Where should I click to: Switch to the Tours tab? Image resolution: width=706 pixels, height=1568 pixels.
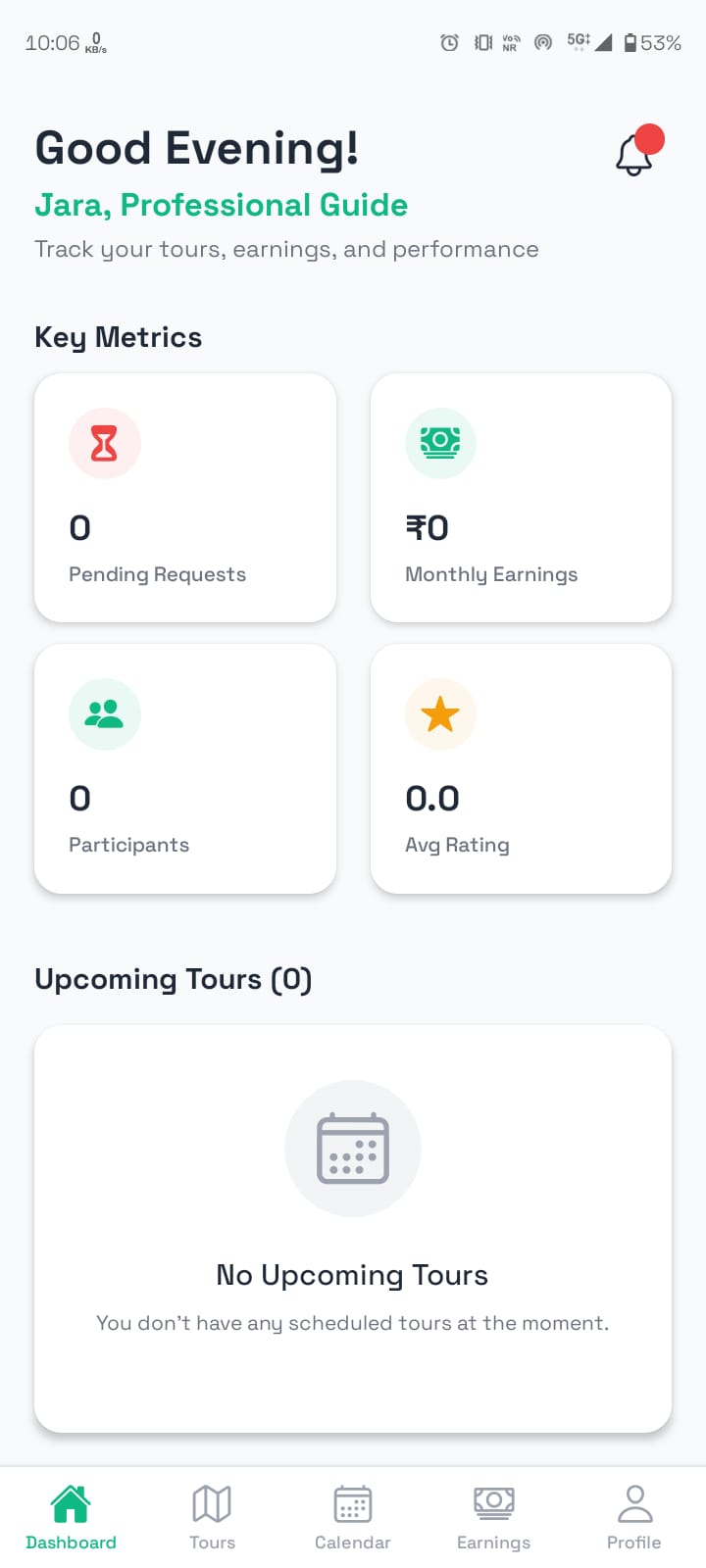tap(212, 1516)
